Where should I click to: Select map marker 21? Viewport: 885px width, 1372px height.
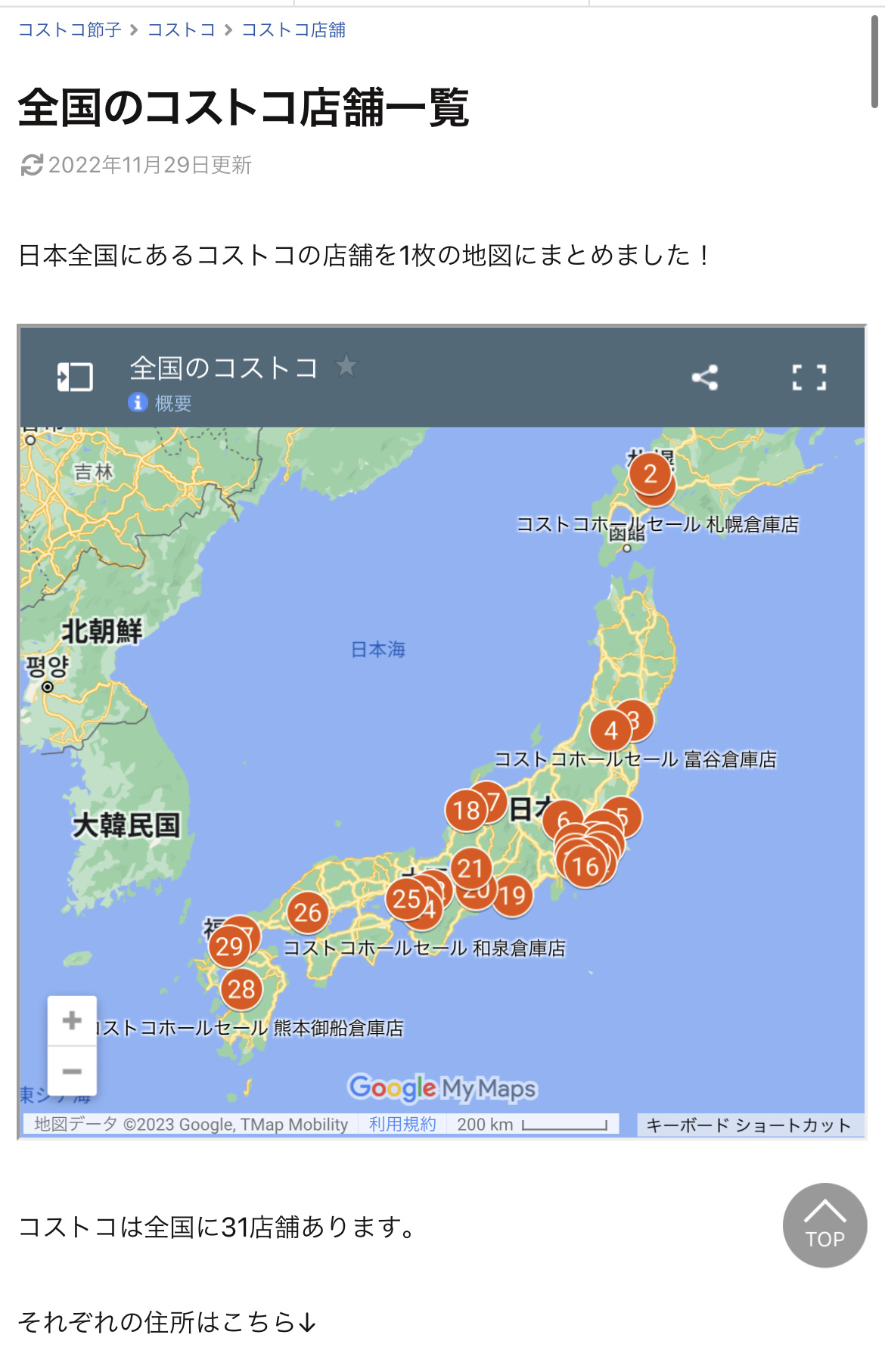pos(470,868)
